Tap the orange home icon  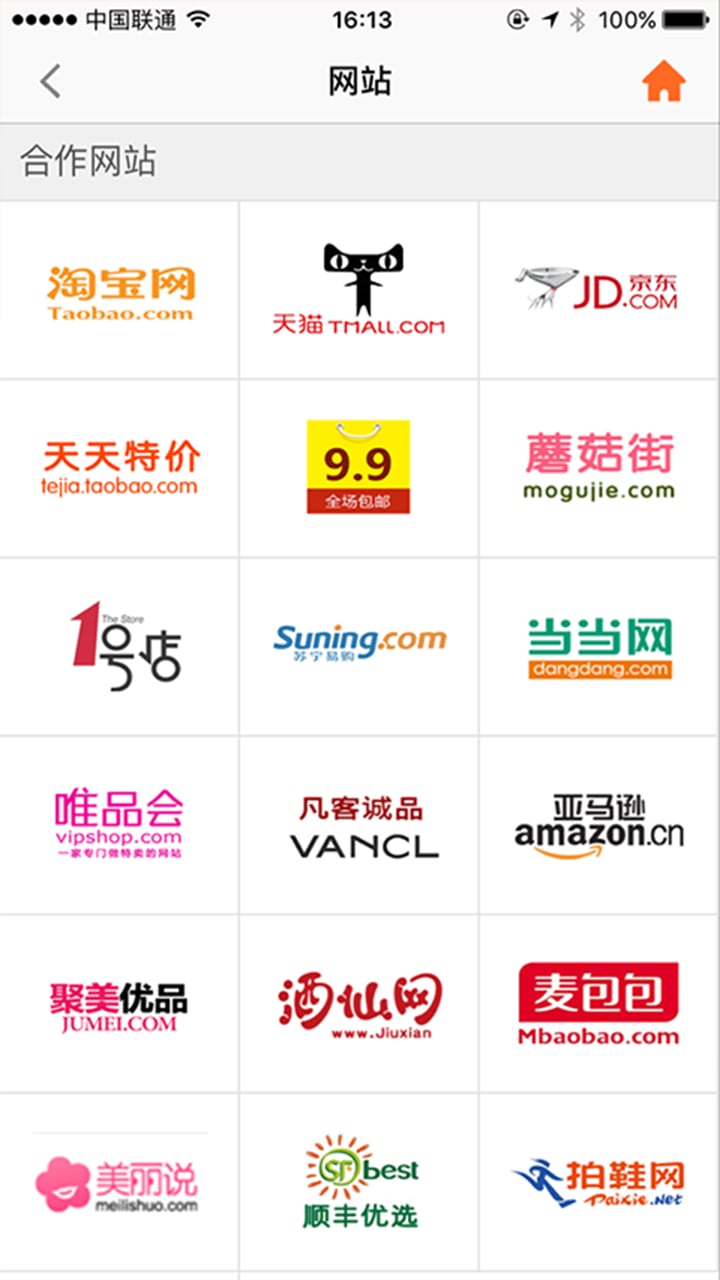tap(664, 81)
